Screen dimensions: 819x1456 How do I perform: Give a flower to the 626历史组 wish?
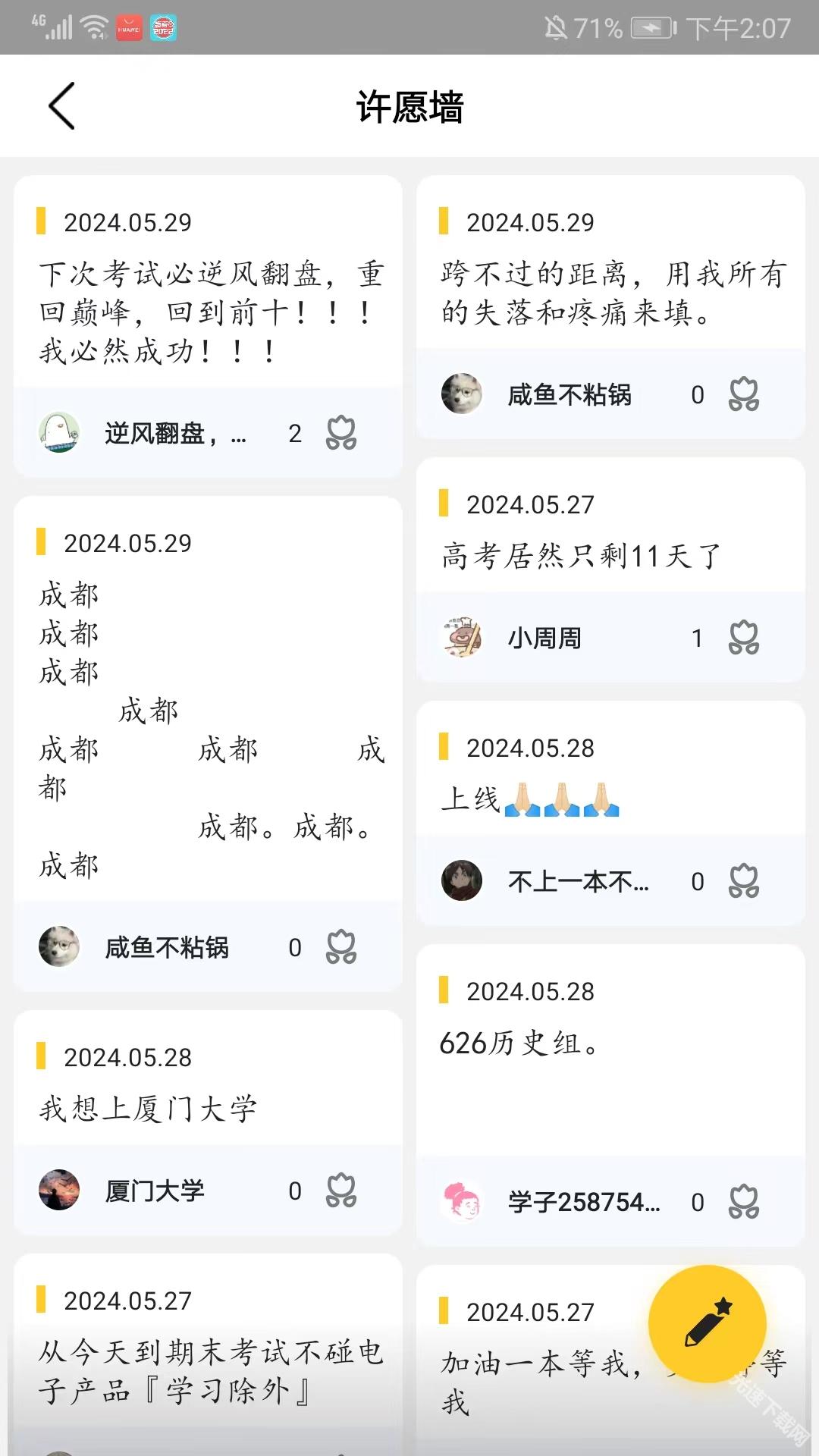pyautogui.click(x=744, y=1202)
